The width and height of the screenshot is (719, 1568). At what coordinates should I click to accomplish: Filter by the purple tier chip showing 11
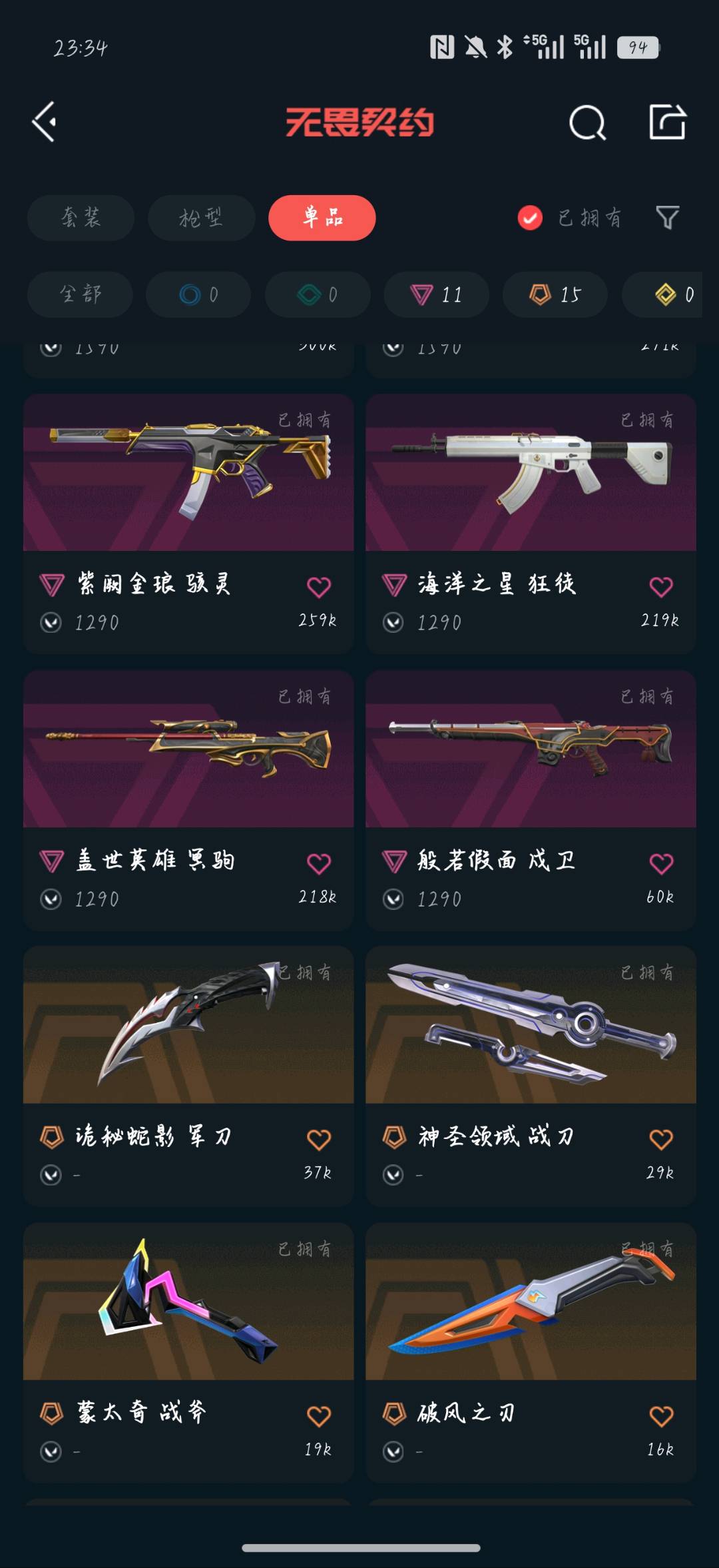(x=437, y=294)
